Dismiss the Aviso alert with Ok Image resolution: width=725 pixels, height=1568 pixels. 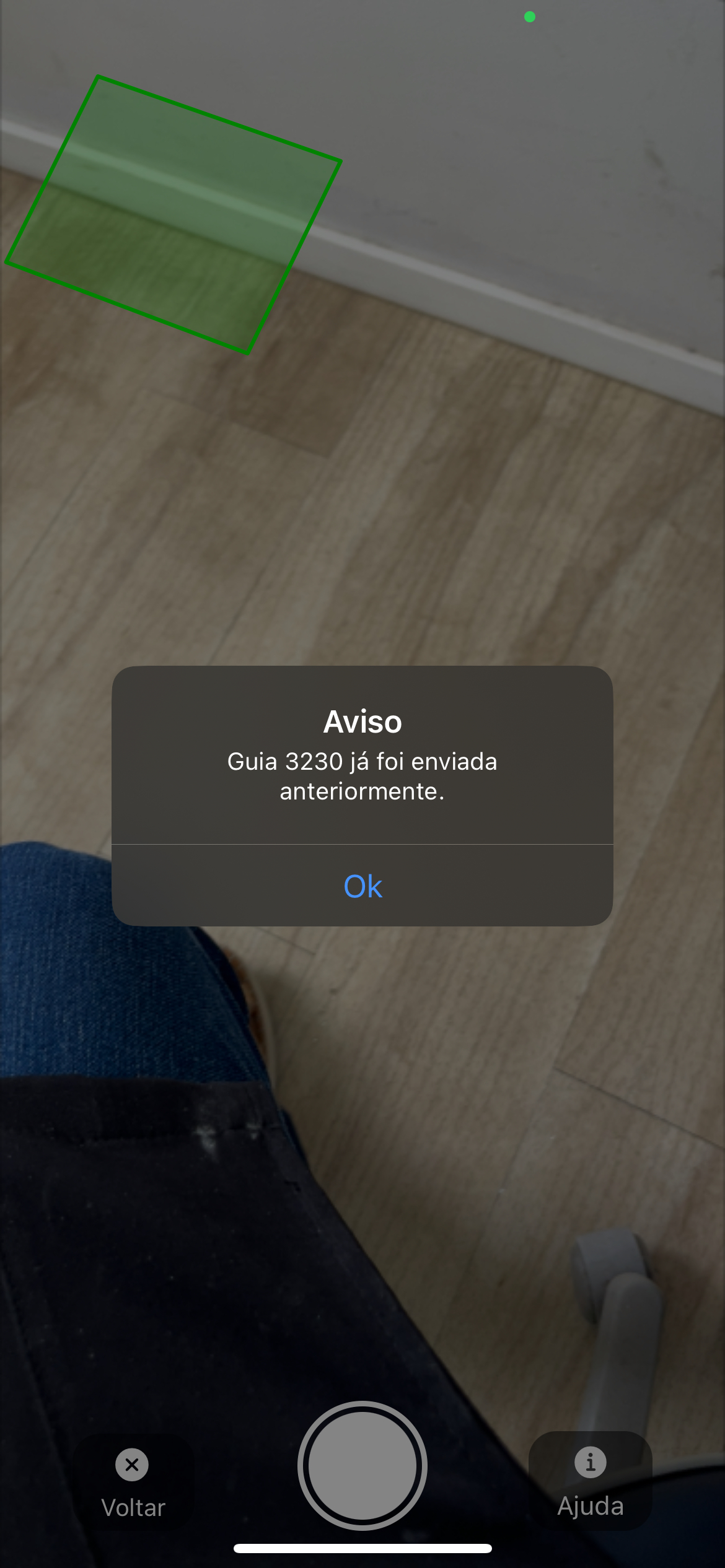[362, 886]
